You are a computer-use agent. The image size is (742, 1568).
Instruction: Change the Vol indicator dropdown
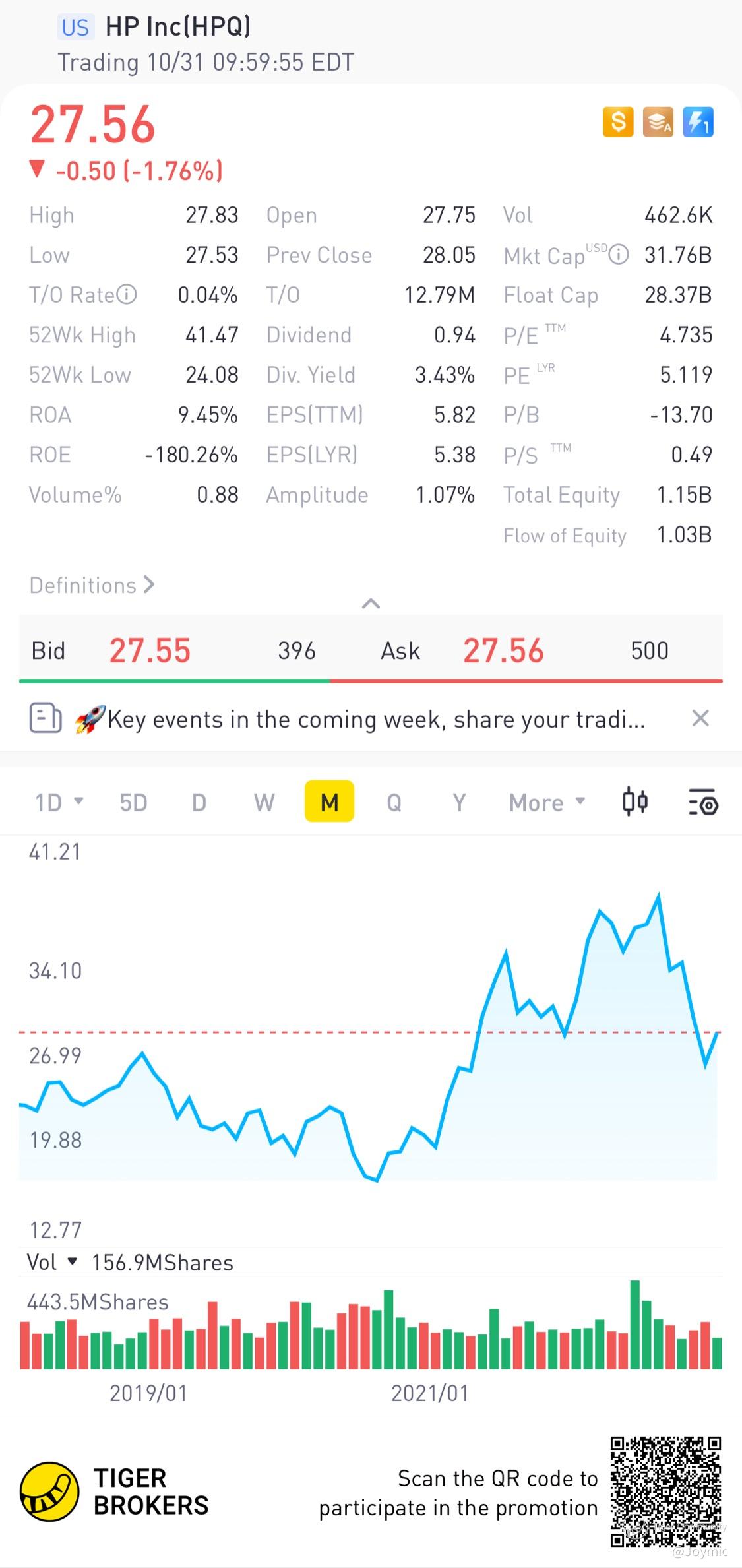(51, 1263)
